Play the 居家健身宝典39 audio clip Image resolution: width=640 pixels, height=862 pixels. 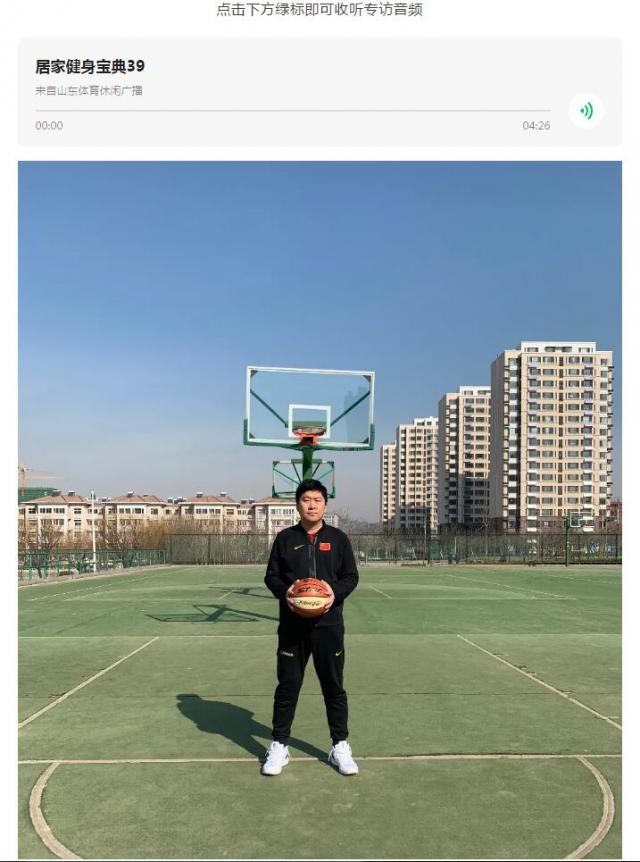(585, 111)
